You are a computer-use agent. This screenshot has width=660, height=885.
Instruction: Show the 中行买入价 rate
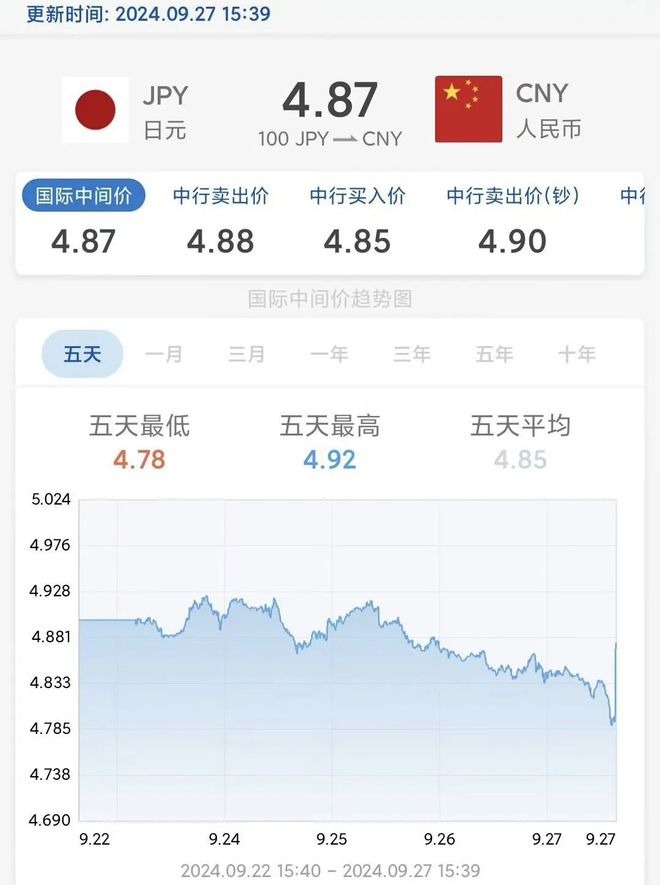pyautogui.click(x=357, y=197)
